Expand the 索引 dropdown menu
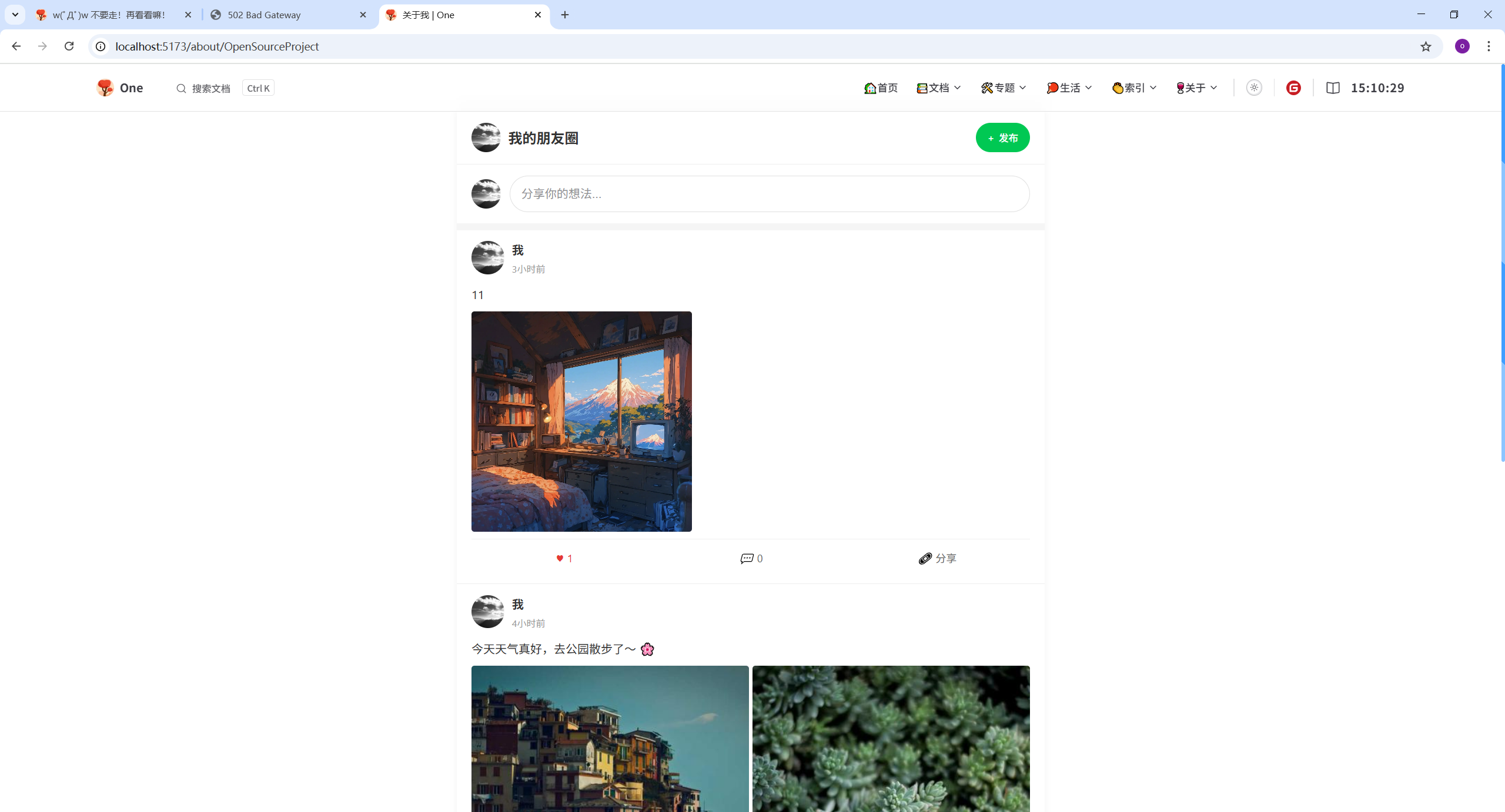 1134,88
